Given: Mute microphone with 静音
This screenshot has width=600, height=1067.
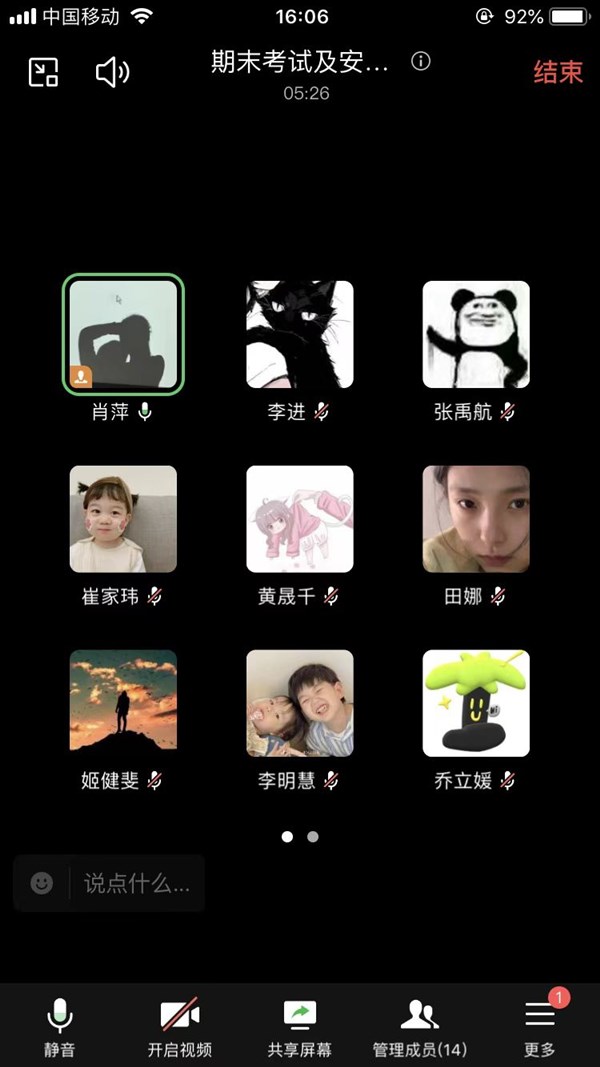Looking at the screenshot, I should tap(60, 1028).
